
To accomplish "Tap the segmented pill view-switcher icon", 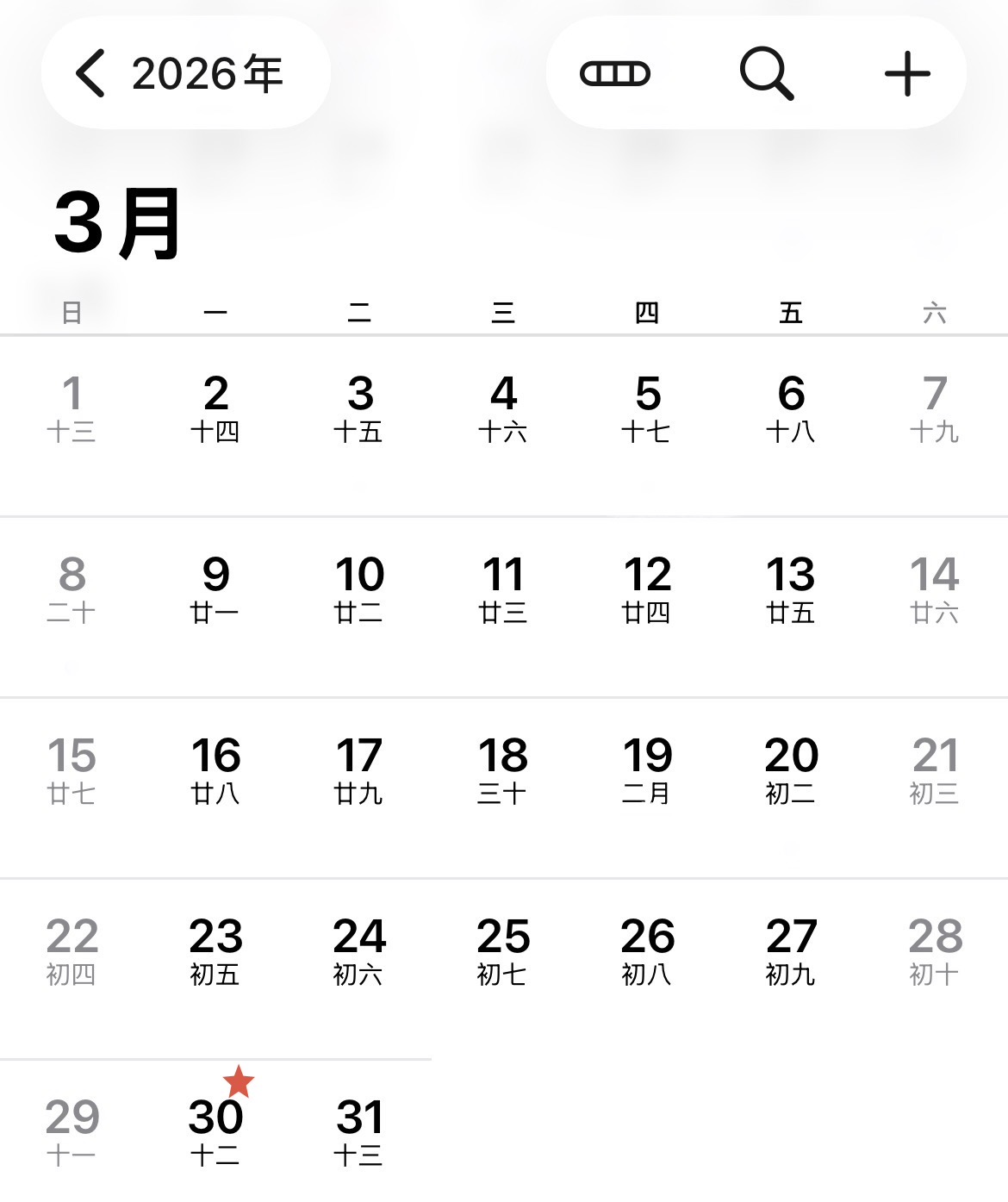I will pos(617,73).
